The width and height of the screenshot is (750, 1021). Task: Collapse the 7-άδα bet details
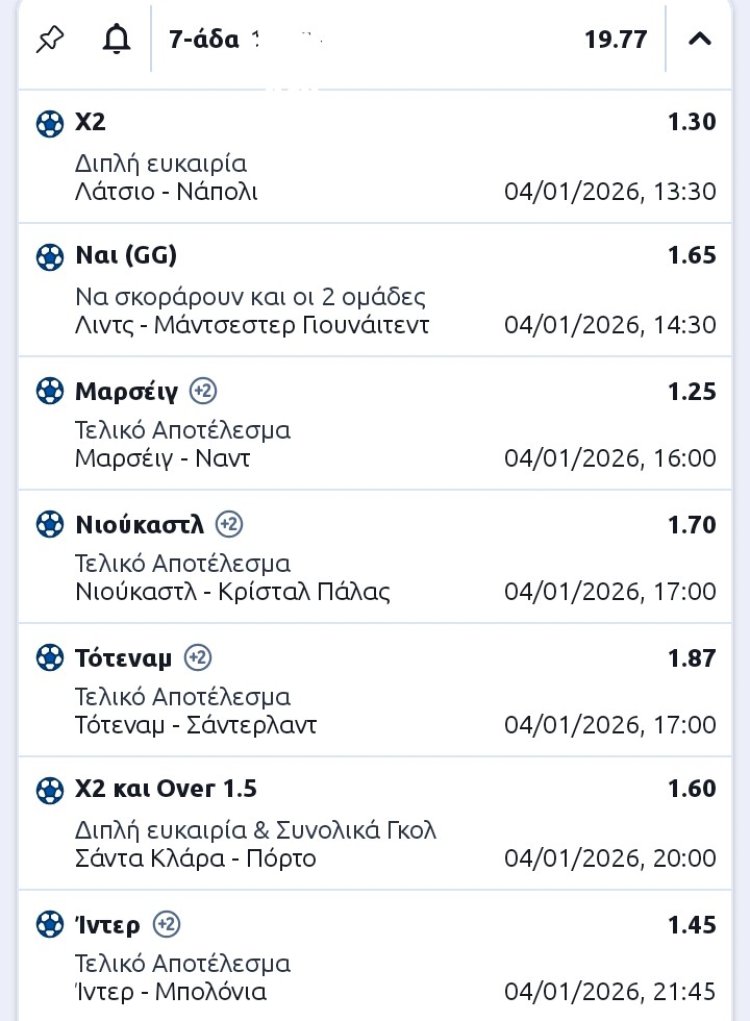tap(701, 39)
